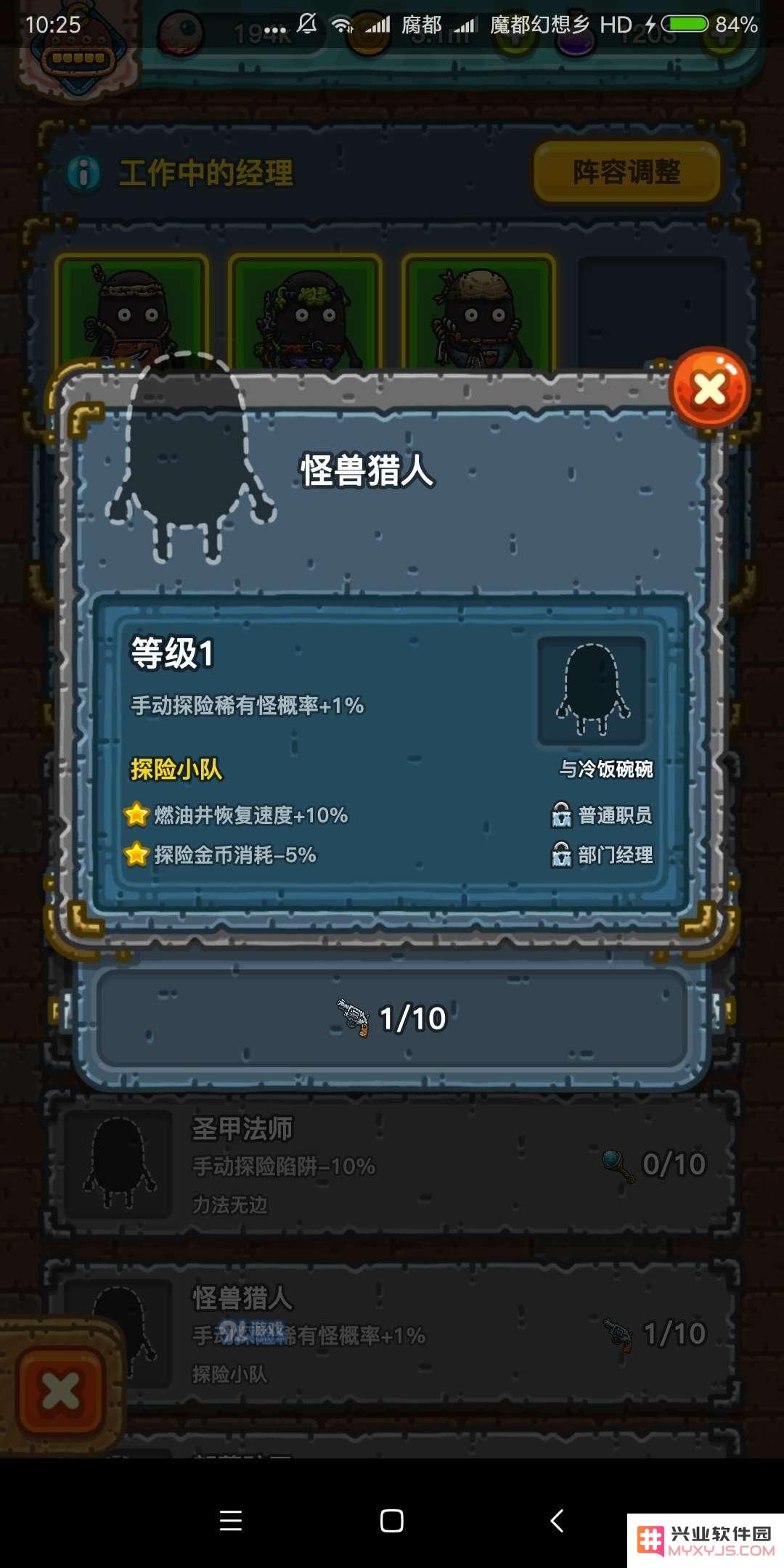
Task: Open the 与冷饭碗碗 partner silhouette slot
Action: click(x=592, y=690)
